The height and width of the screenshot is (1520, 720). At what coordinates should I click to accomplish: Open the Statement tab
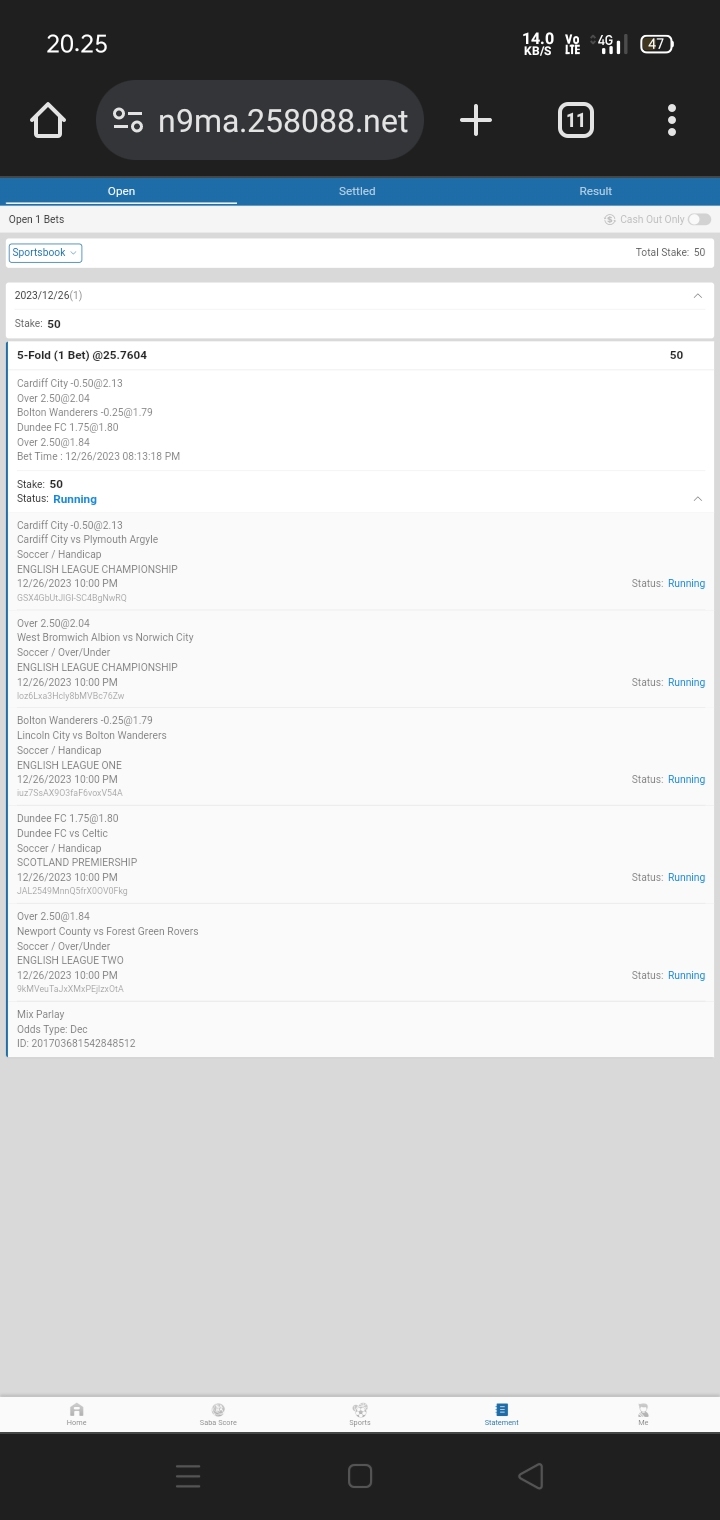(501, 1414)
